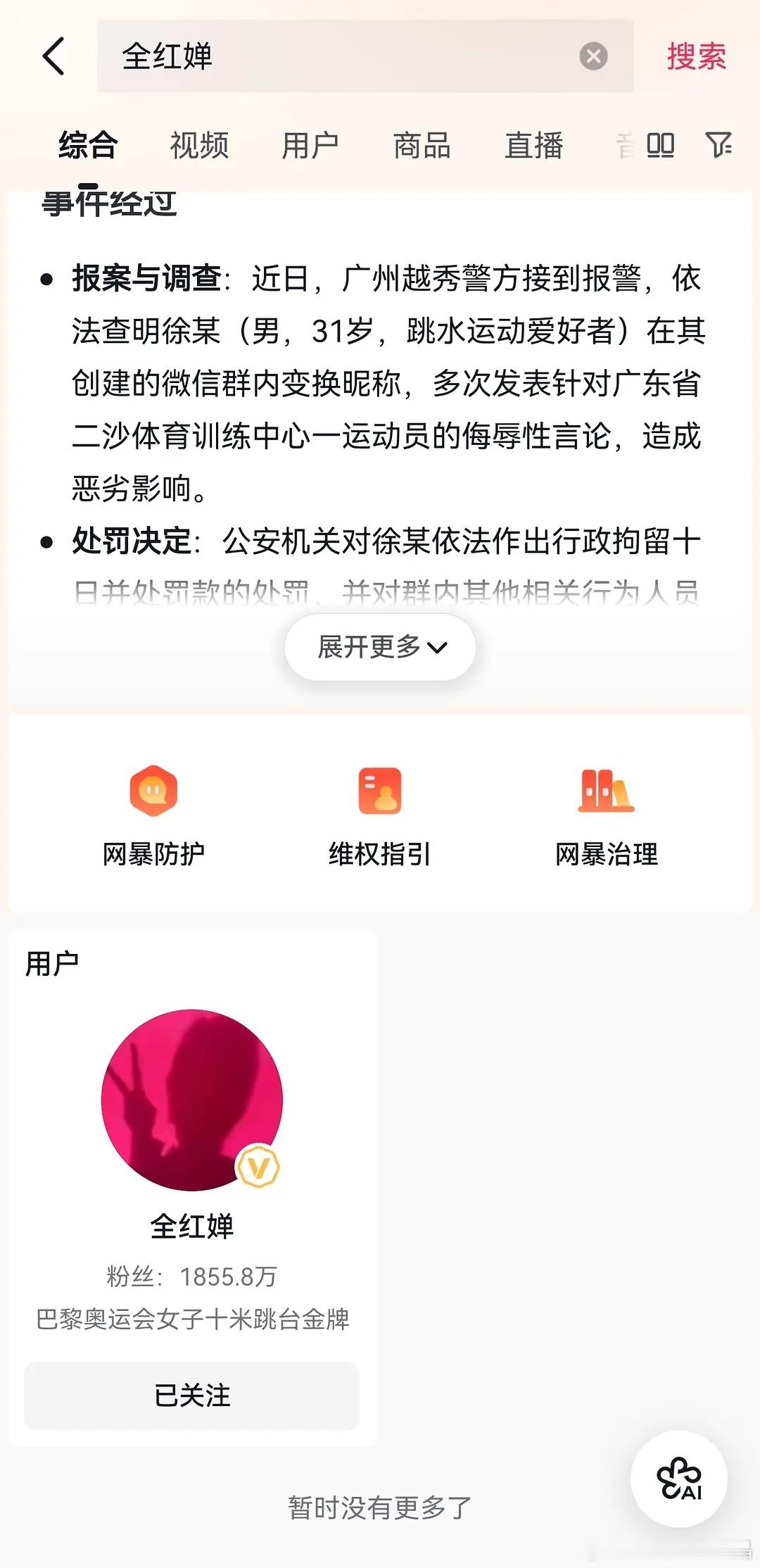This screenshot has height=1568, width=760.
Task: Unfollow by tapping 已关注 button
Action: [x=191, y=1395]
